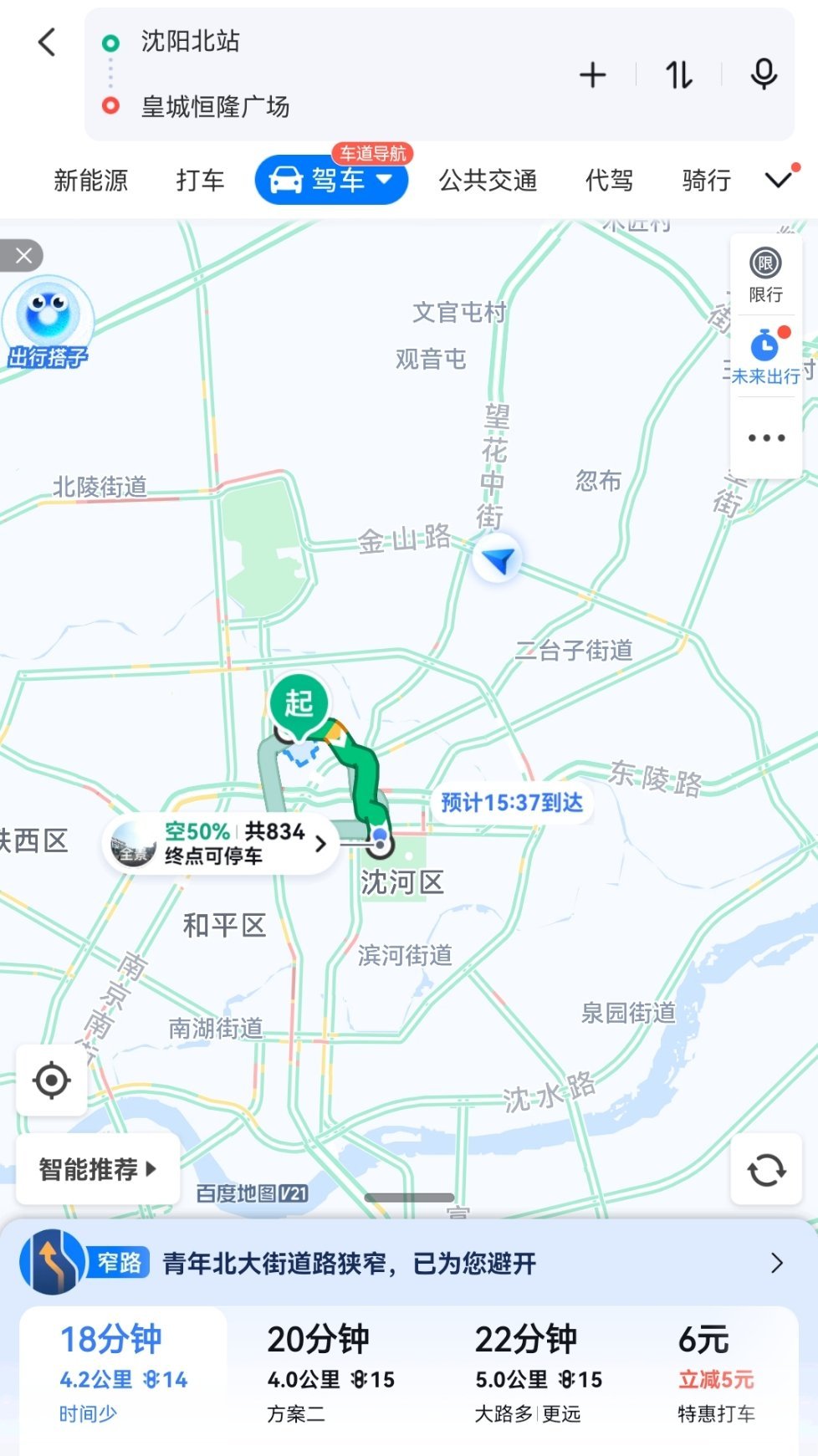Open voice input with the microphone icon
Screen dimensions: 818x1456
coord(764,75)
